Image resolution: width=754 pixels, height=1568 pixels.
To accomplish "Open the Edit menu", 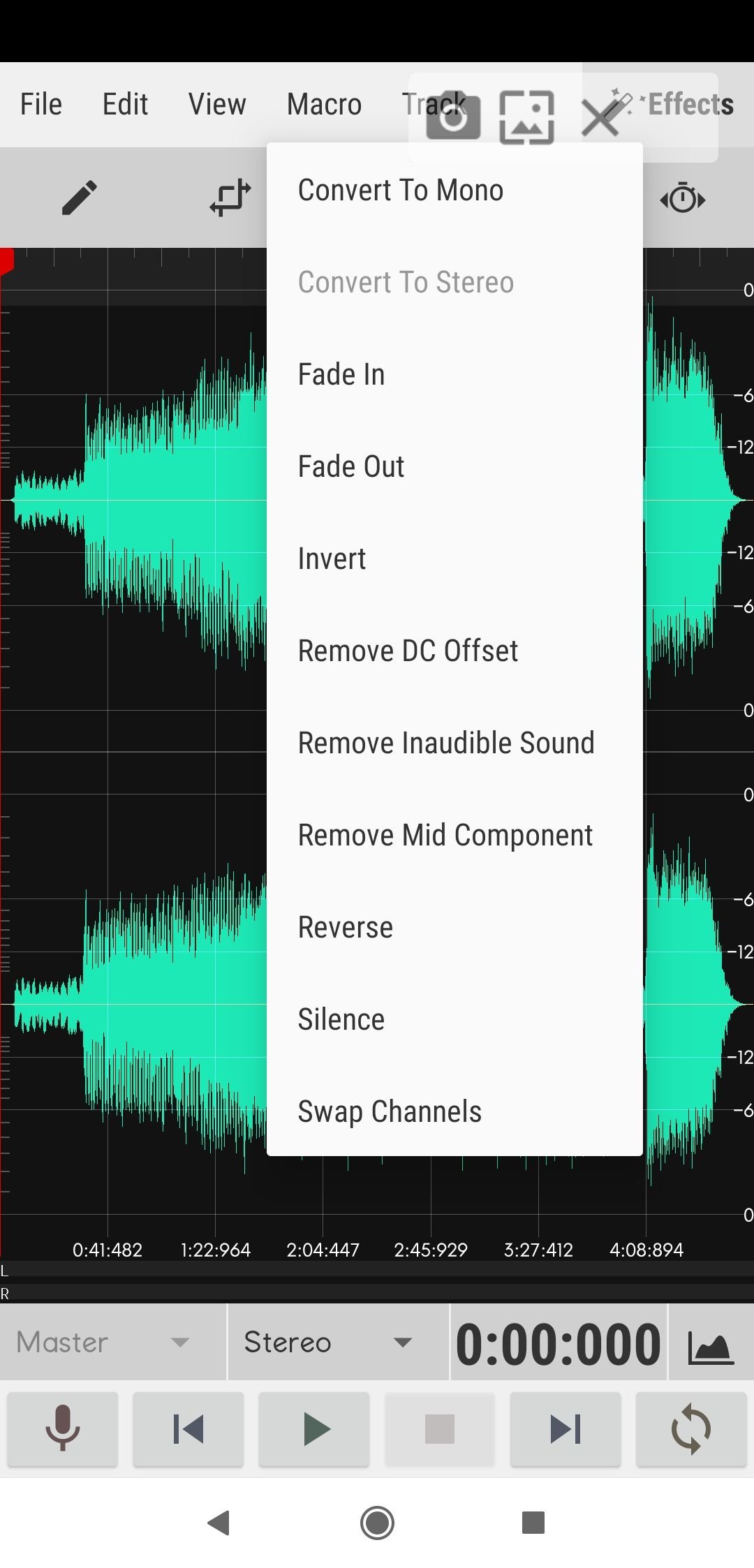I will coord(125,104).
